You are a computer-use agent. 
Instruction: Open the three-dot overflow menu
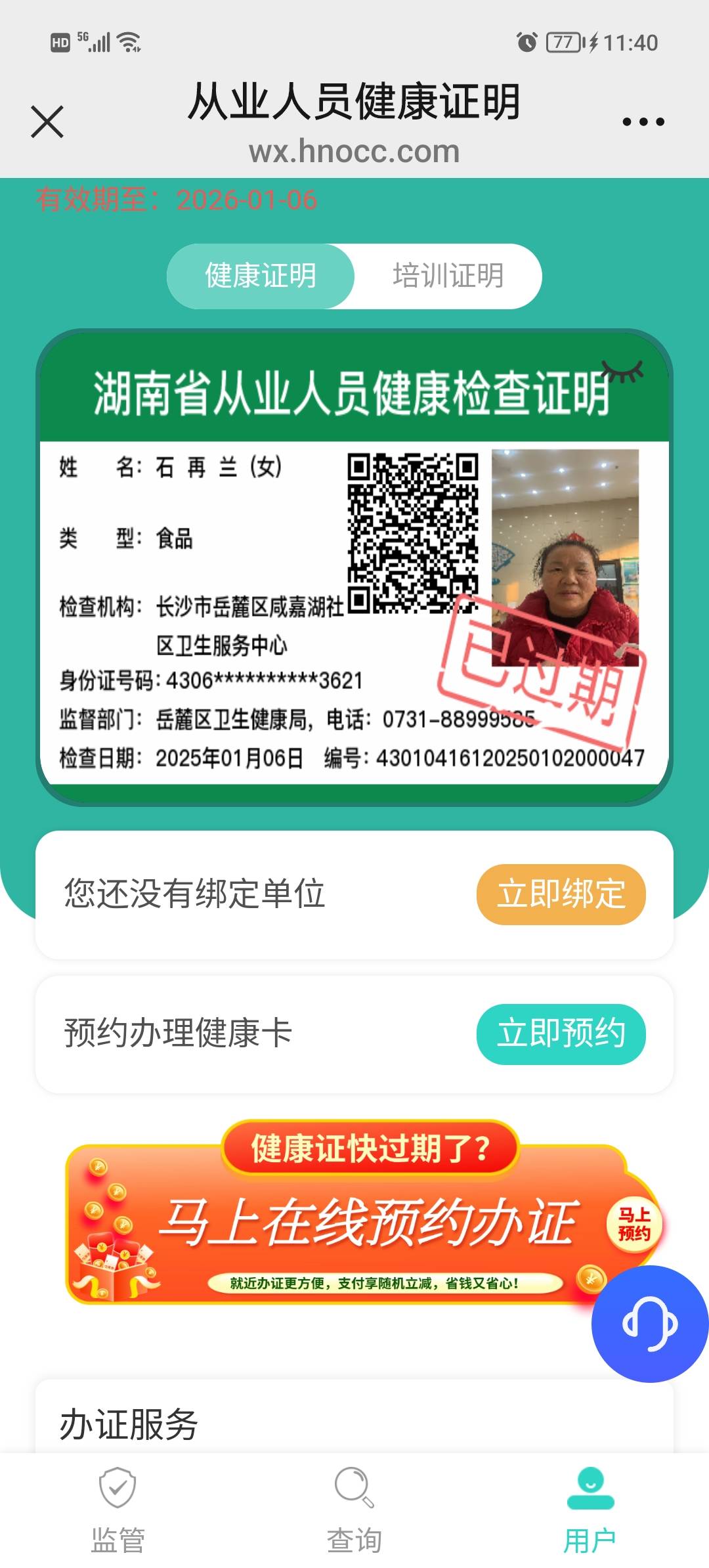(x=643, y=122)
